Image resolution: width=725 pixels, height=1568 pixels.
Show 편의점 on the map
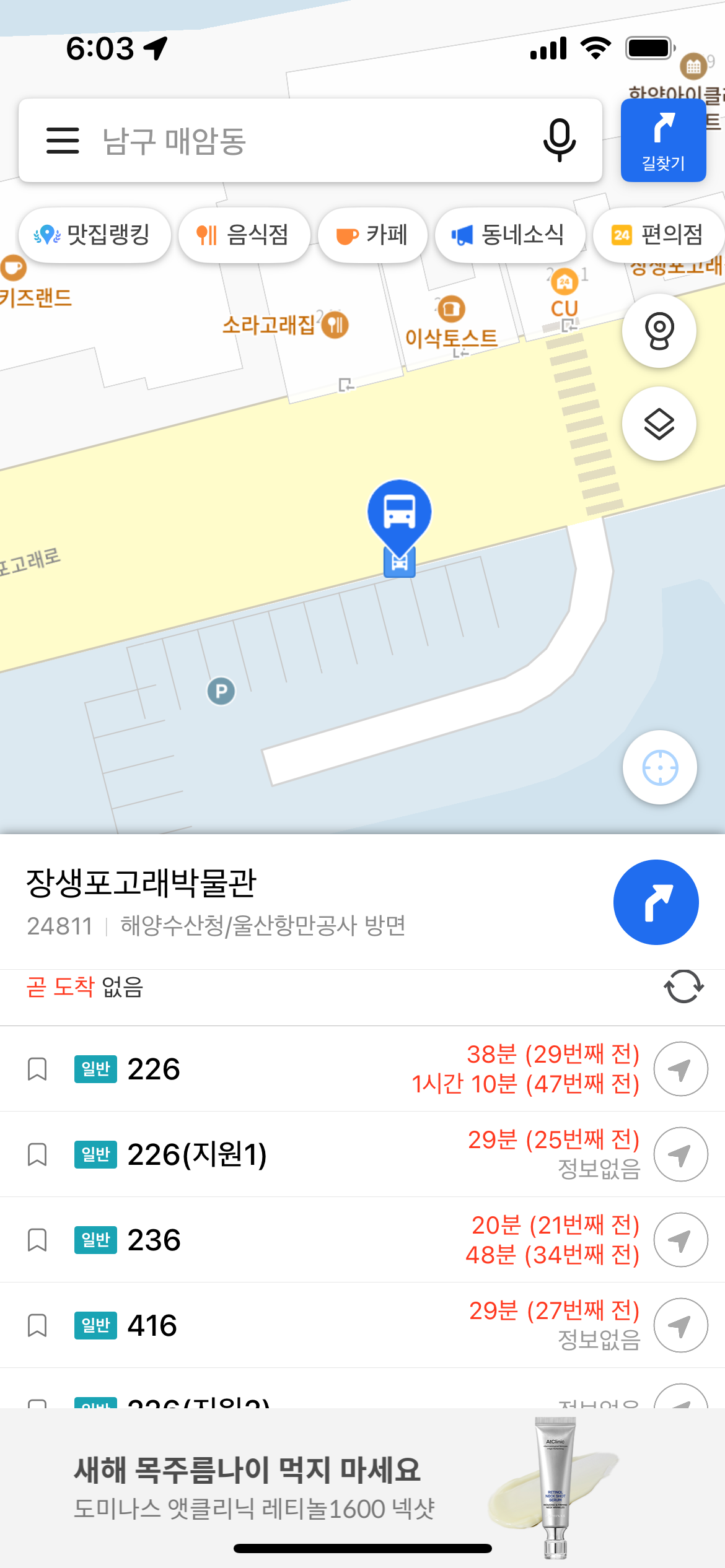click(658, 235)
